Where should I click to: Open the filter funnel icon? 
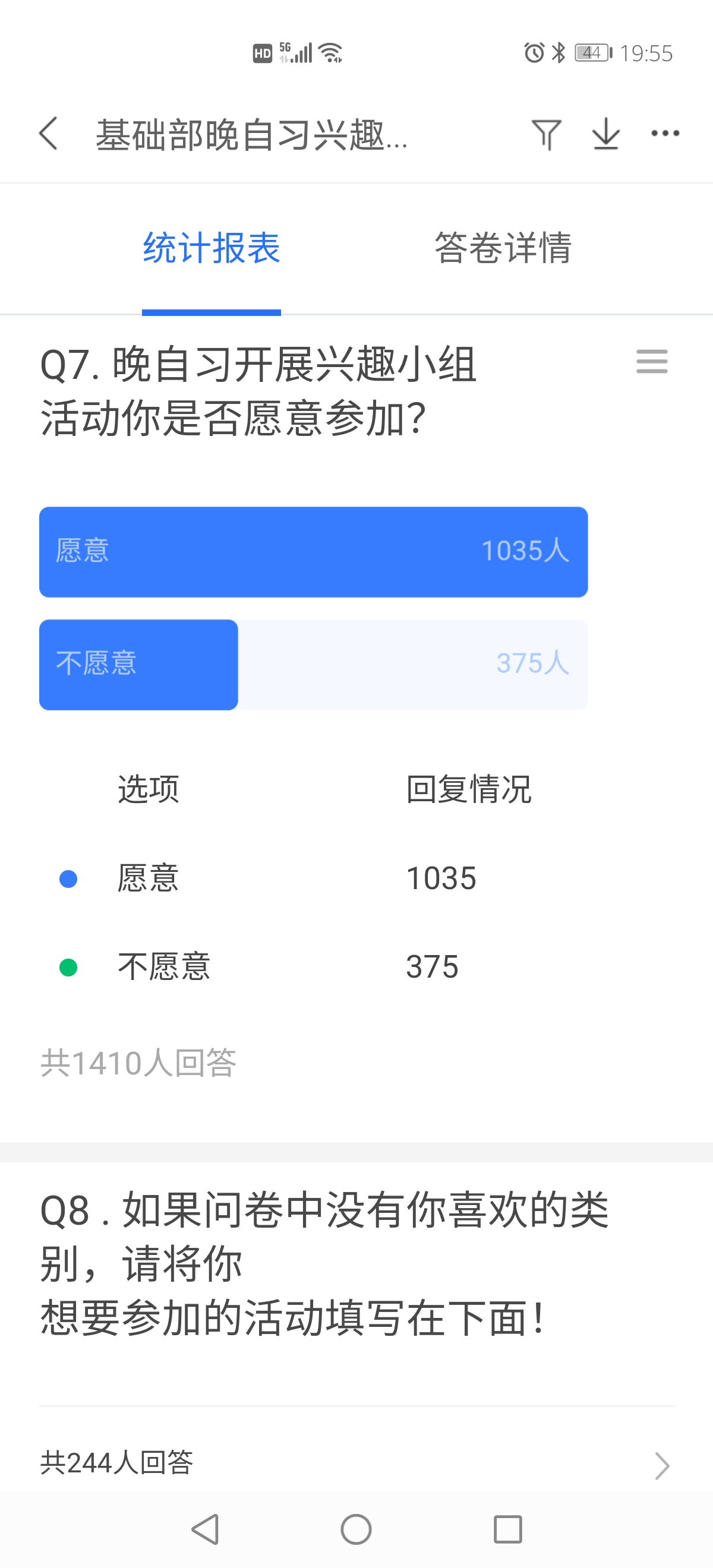pos(546,134)
